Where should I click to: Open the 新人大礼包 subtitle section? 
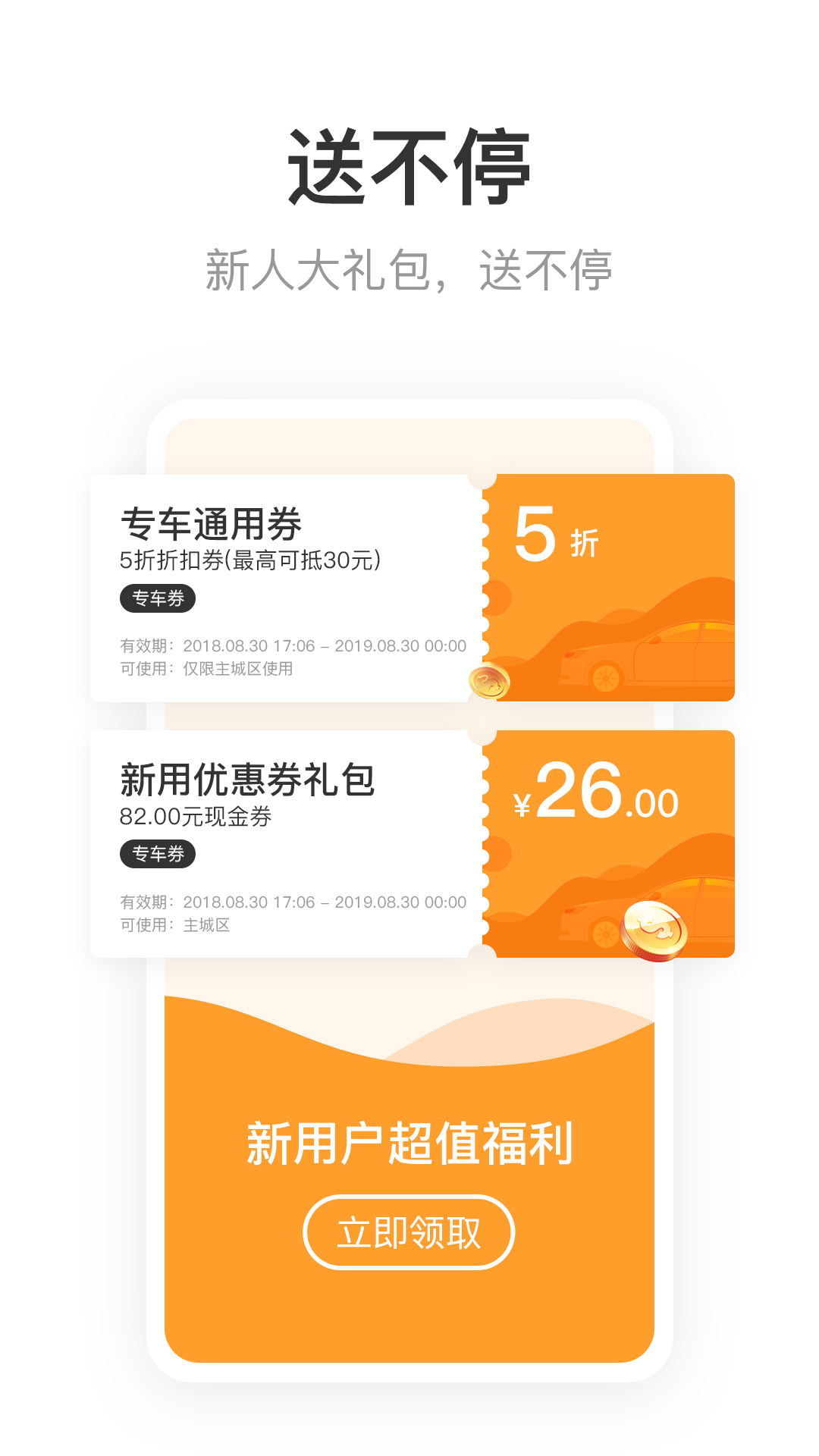(x=409, y=269)
